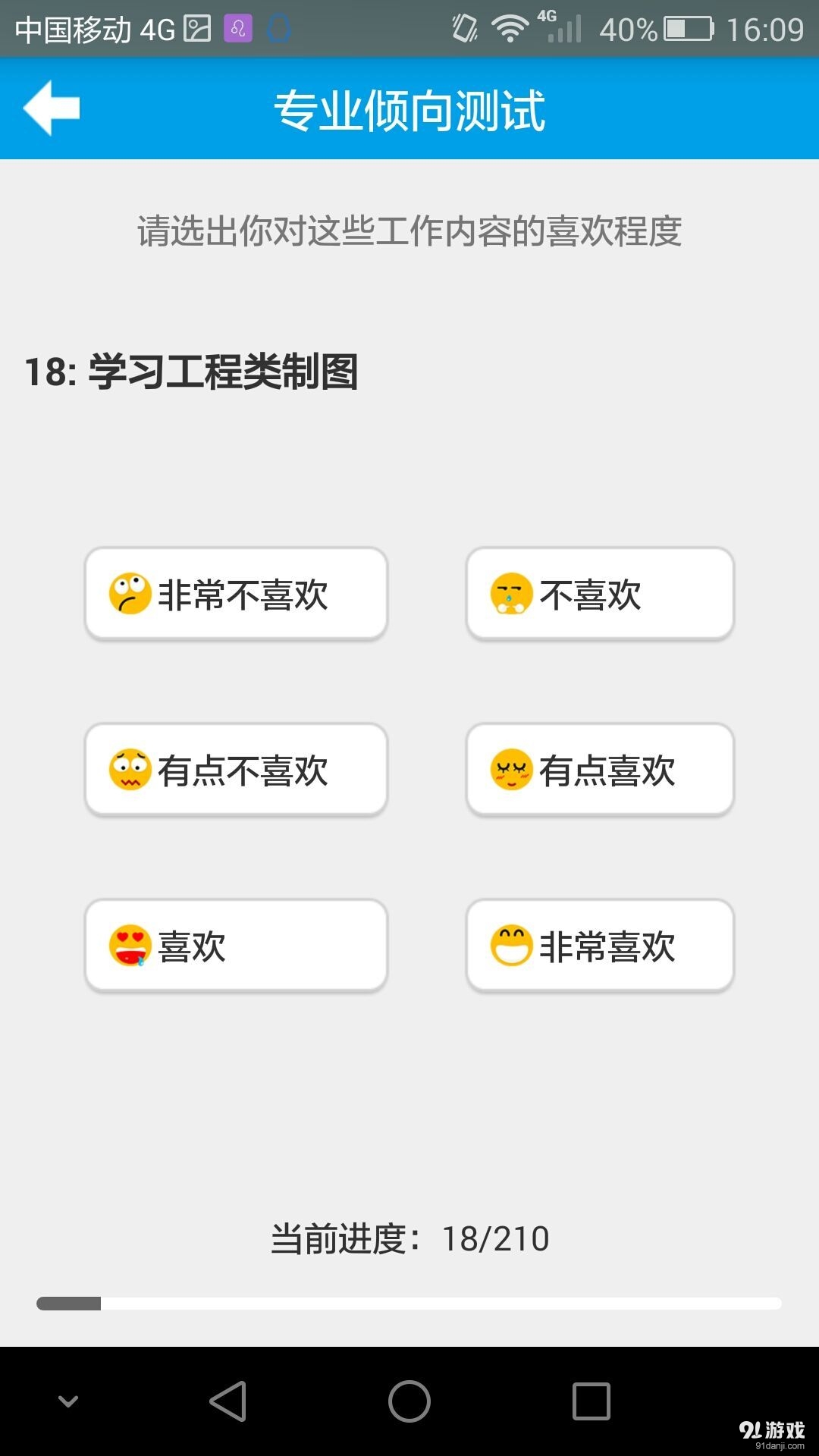The width and height of the screenshot is (819, 1456).
Task: Tap the blushing emoji beside 有点喜欢
Action: click(513, 771)
